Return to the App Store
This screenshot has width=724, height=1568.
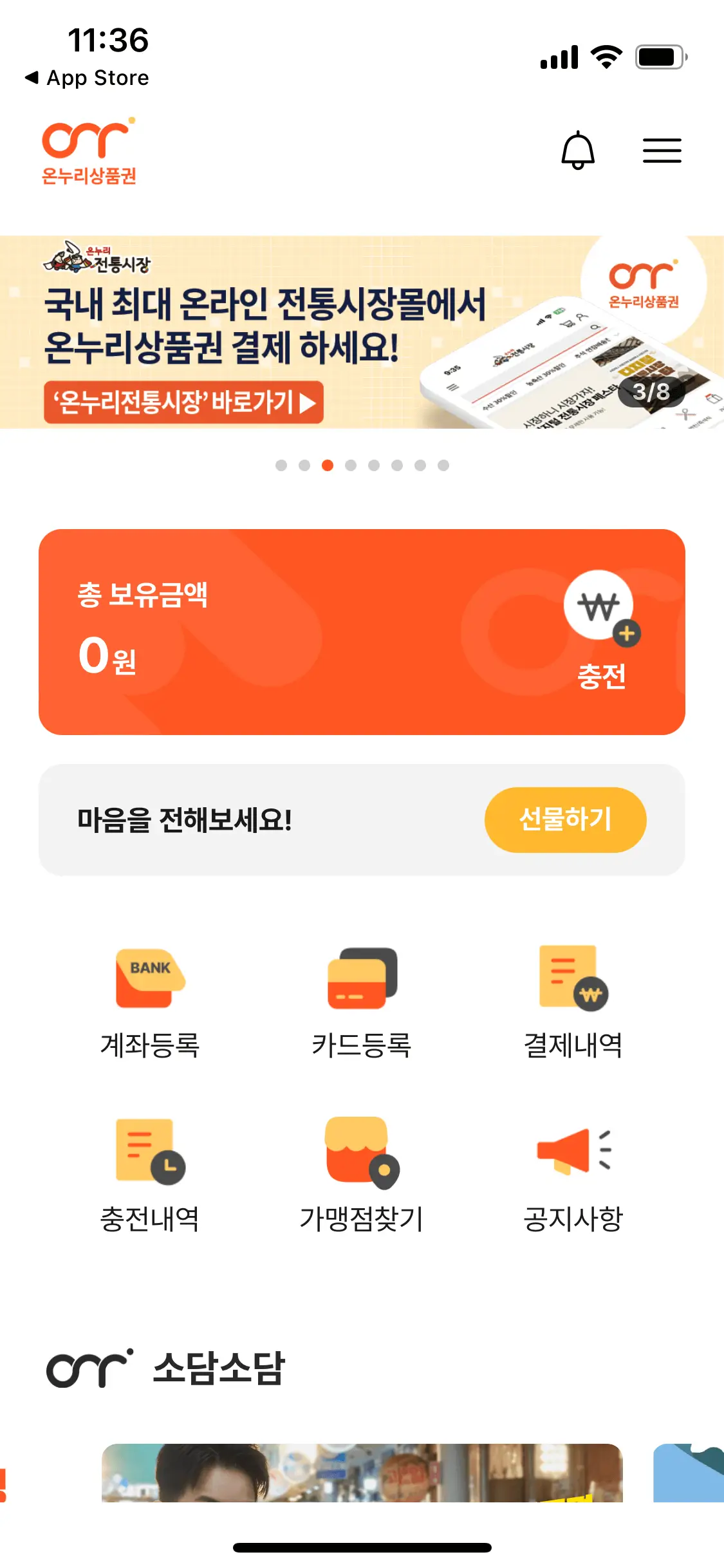[86, 78]
